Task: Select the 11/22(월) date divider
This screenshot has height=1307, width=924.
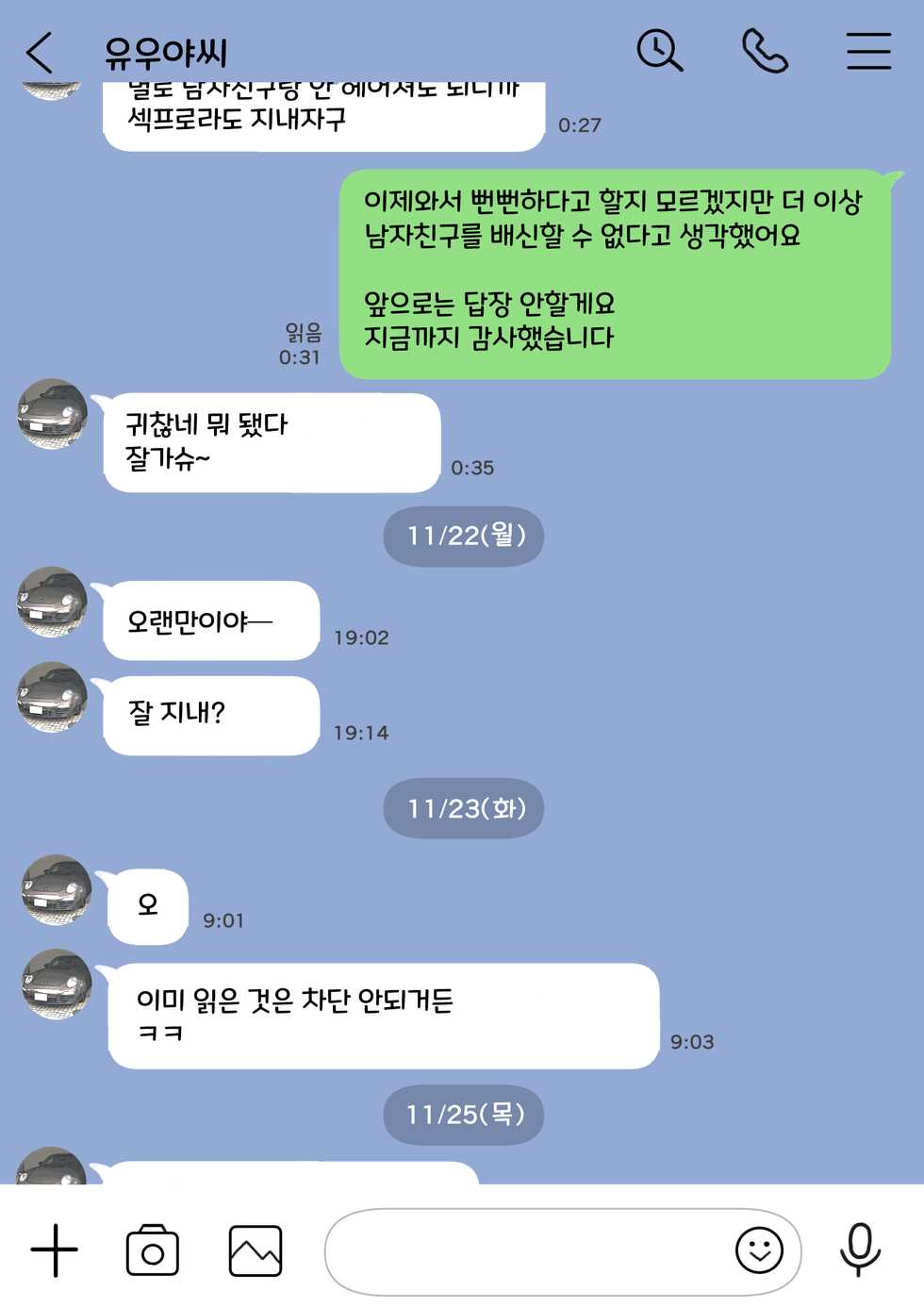Action: 462,536
